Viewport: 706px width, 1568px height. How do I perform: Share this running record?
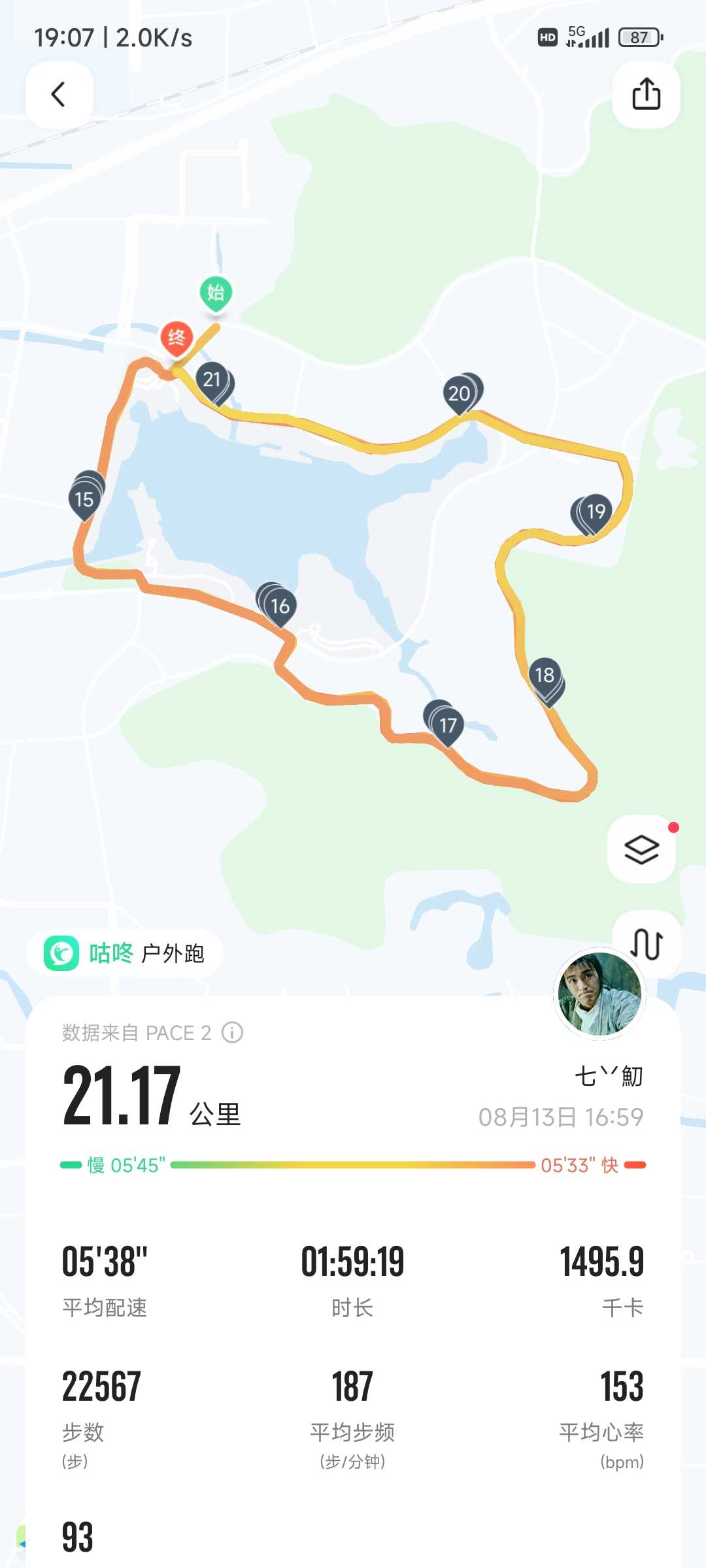point(646,95)
